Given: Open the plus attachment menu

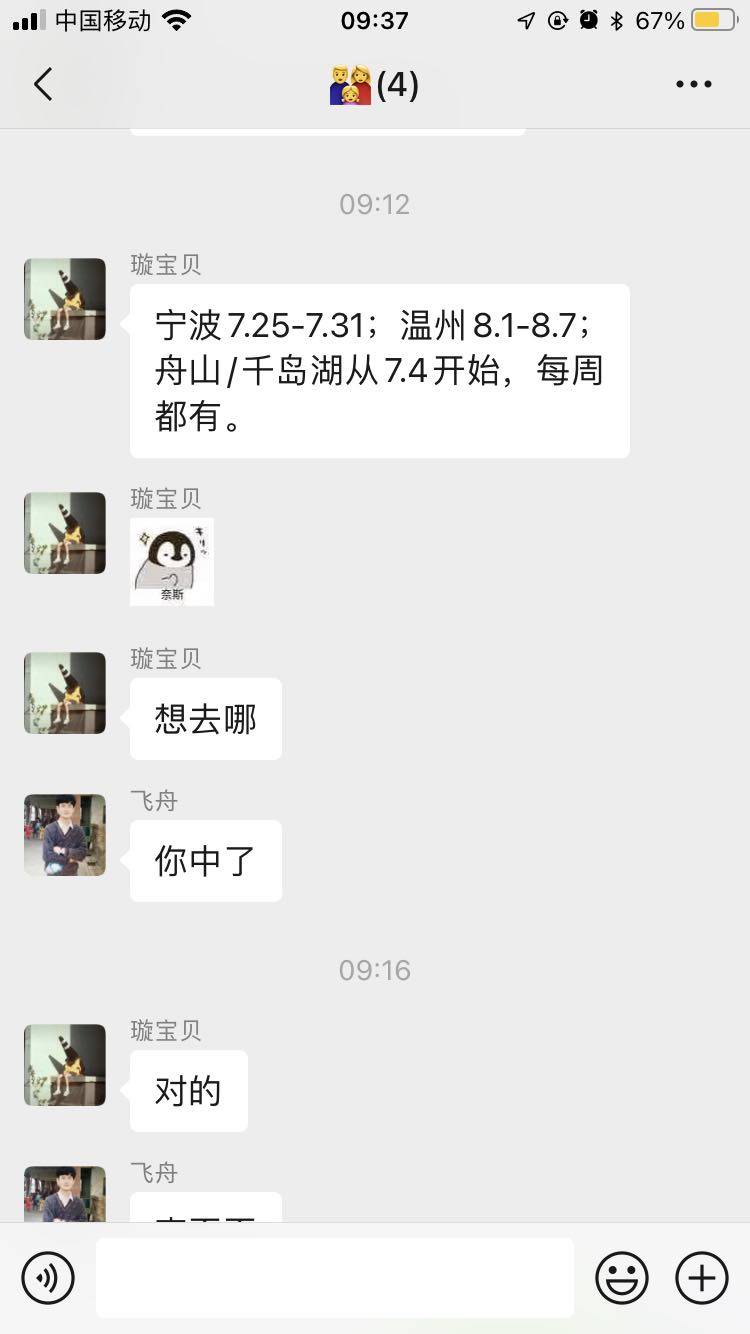Looking at the screenshot, I should (x=702, y=1277).
